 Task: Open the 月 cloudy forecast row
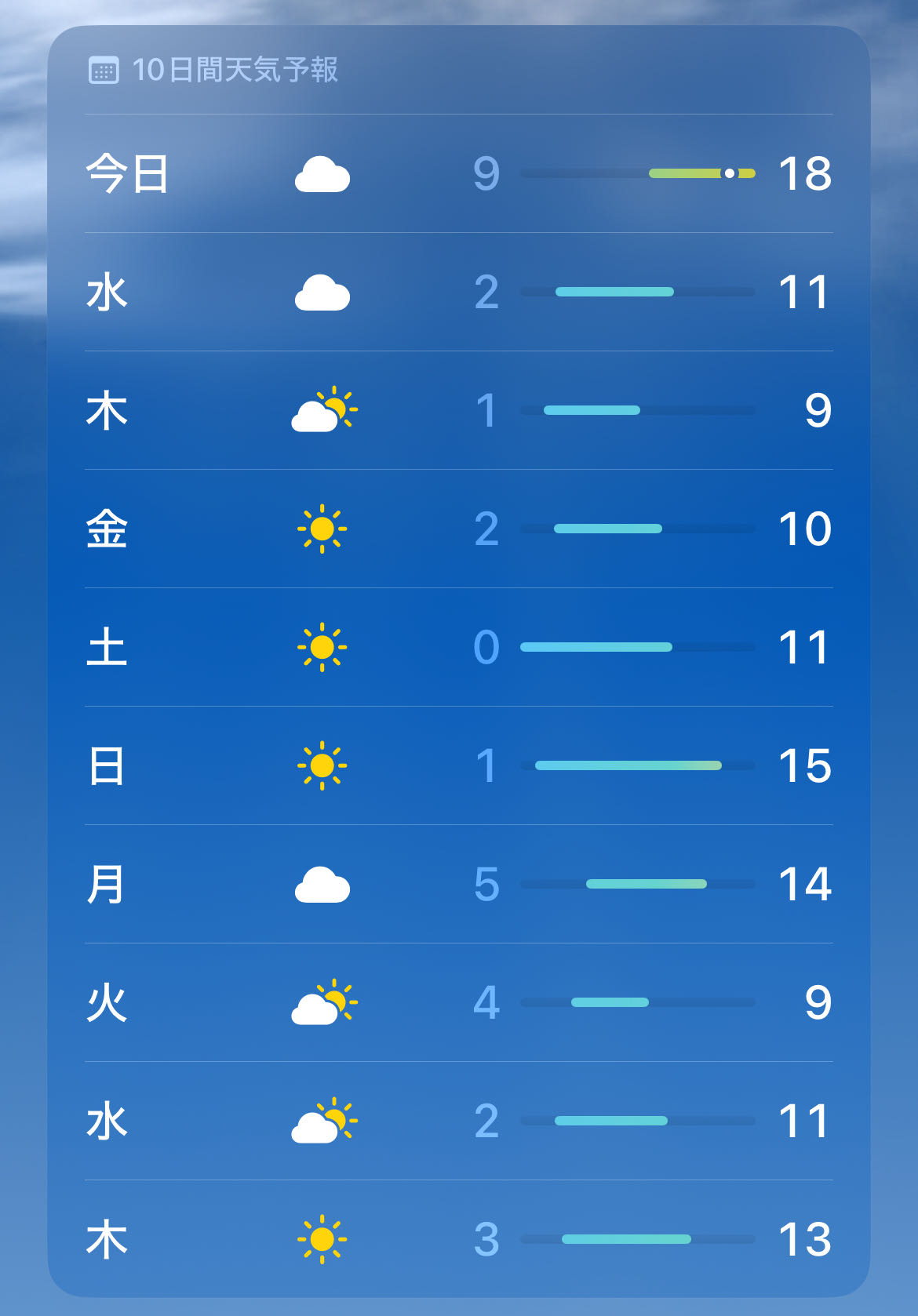458,884
